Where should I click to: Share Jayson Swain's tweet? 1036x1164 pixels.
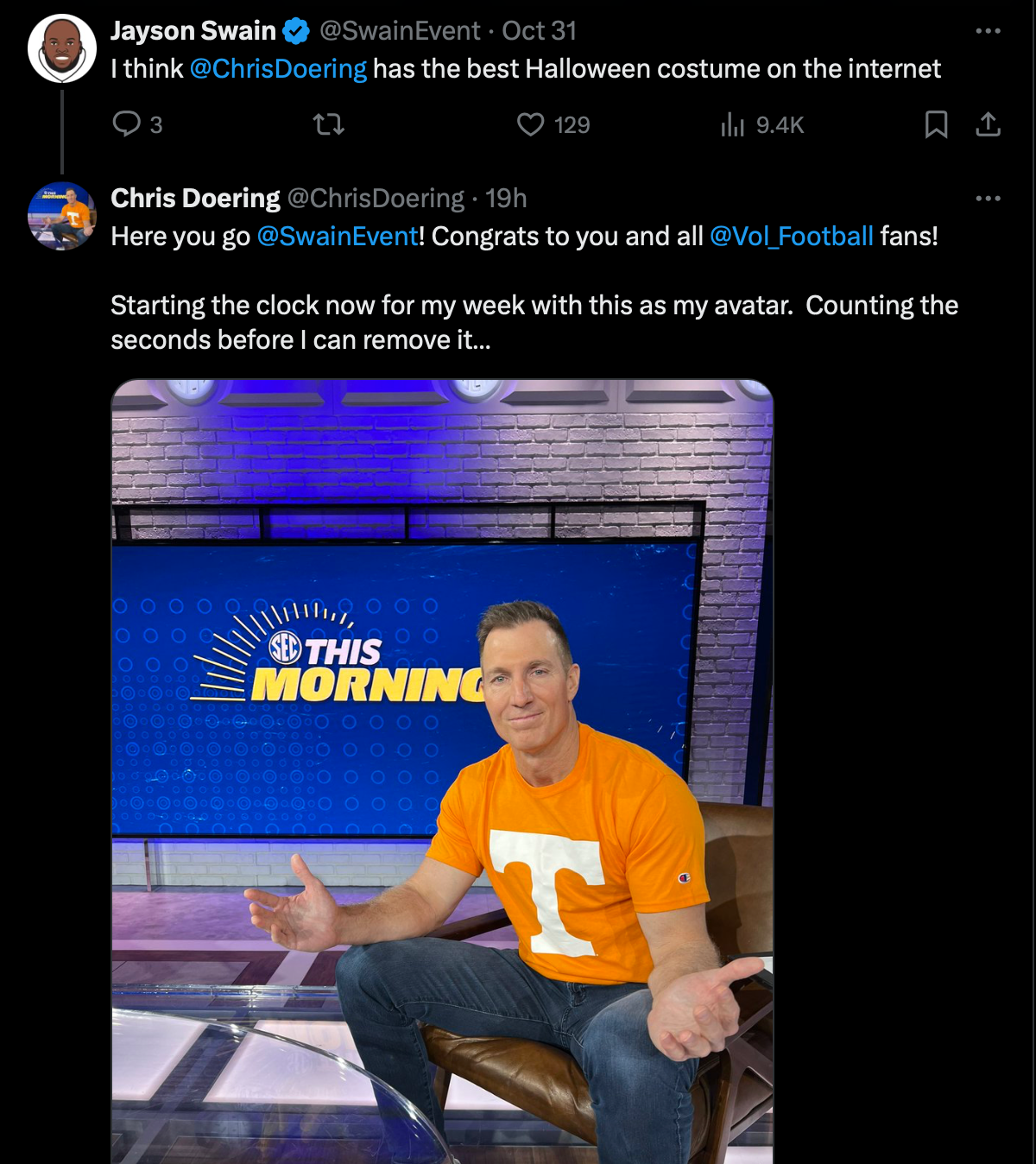(x=988, y=124)
